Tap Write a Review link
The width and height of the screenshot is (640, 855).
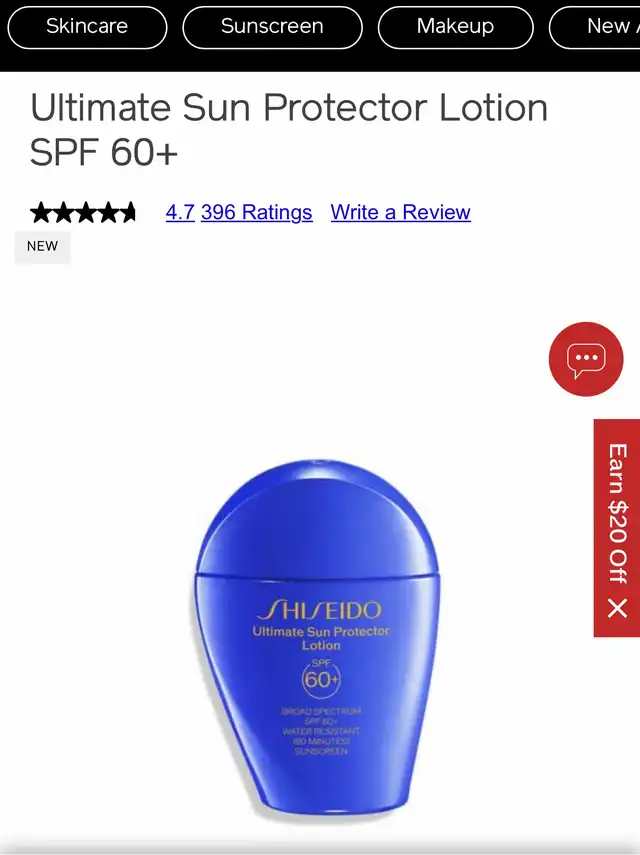[x=400, y=212]
